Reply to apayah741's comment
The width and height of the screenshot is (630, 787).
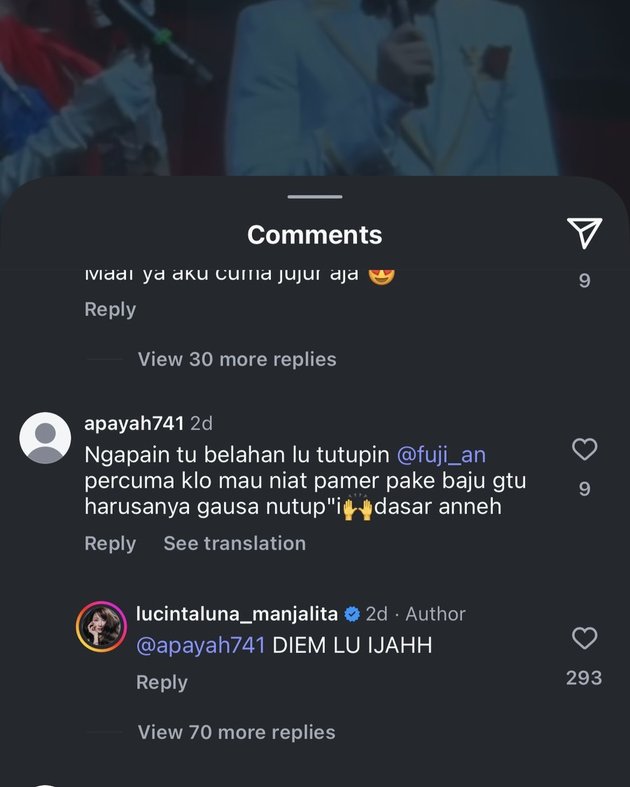110,543
